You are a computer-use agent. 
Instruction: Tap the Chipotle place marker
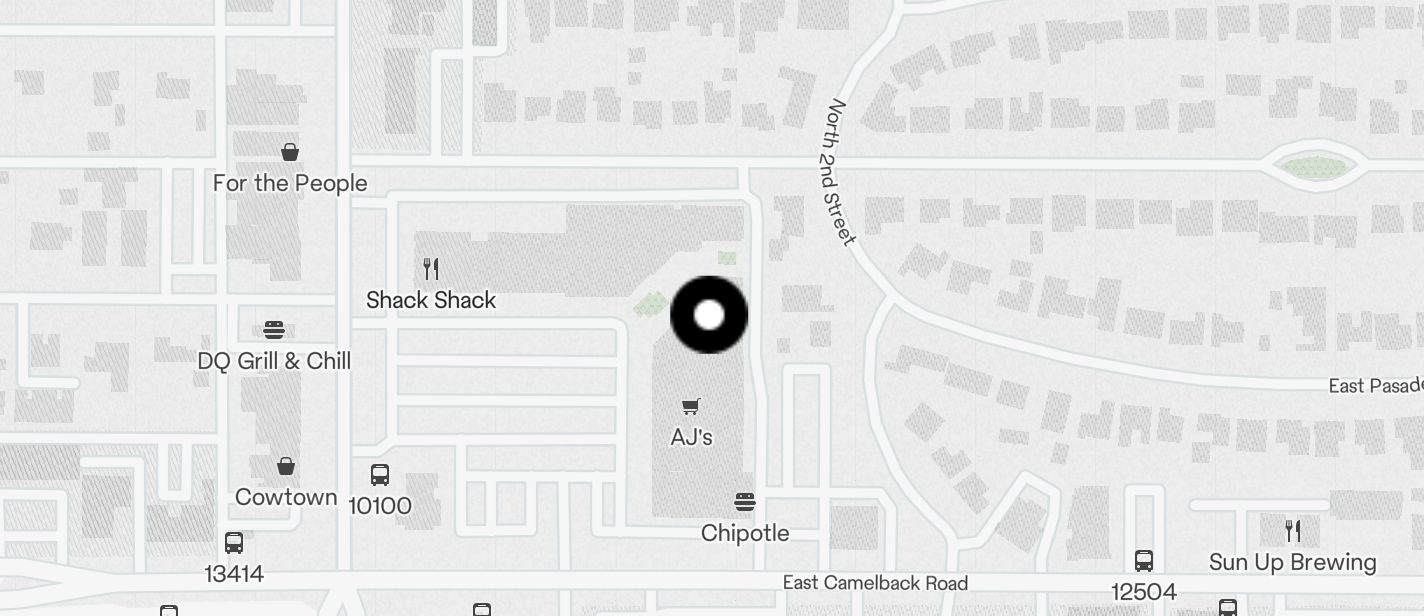click(x=745, y=502)
